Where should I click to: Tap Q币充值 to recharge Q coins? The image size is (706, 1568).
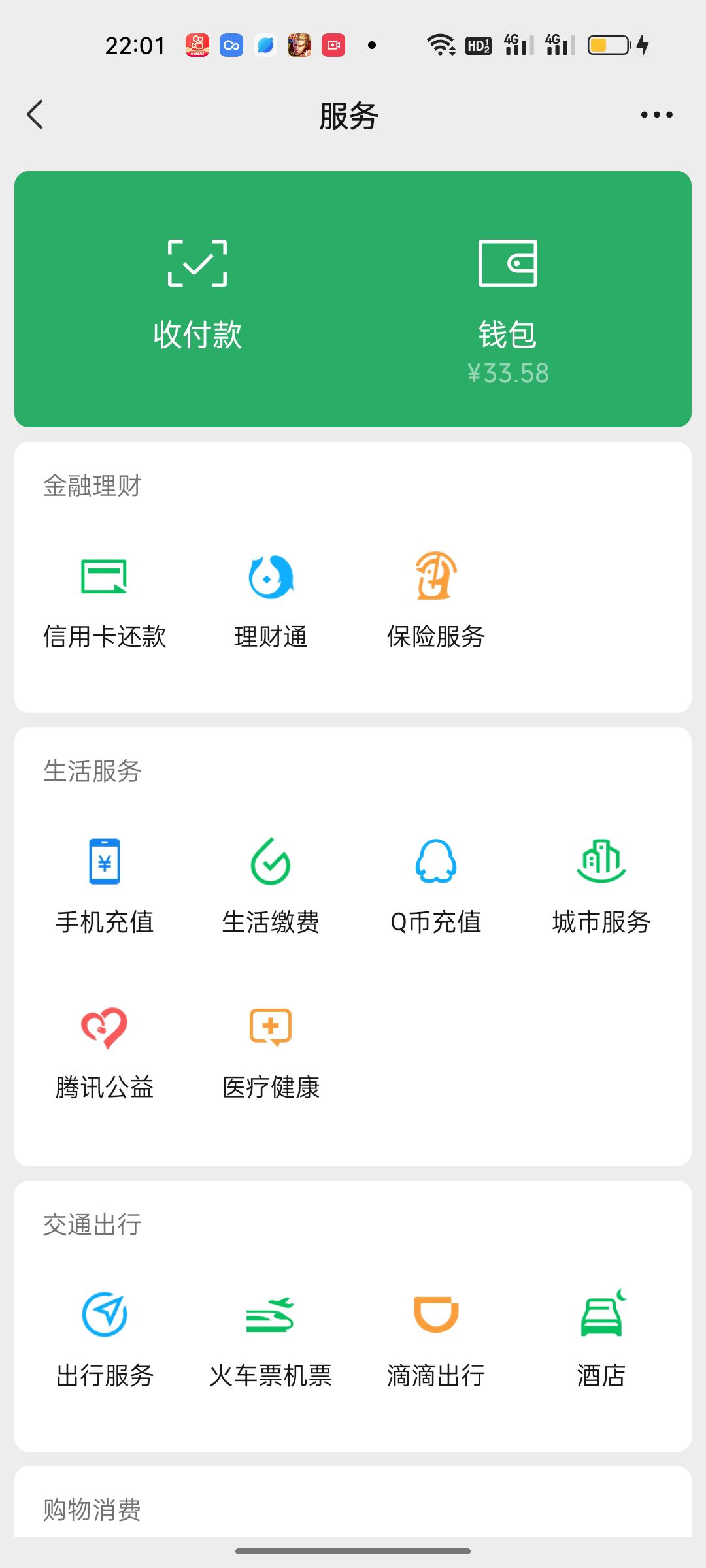pyautogui.click(x=436, y=885)
